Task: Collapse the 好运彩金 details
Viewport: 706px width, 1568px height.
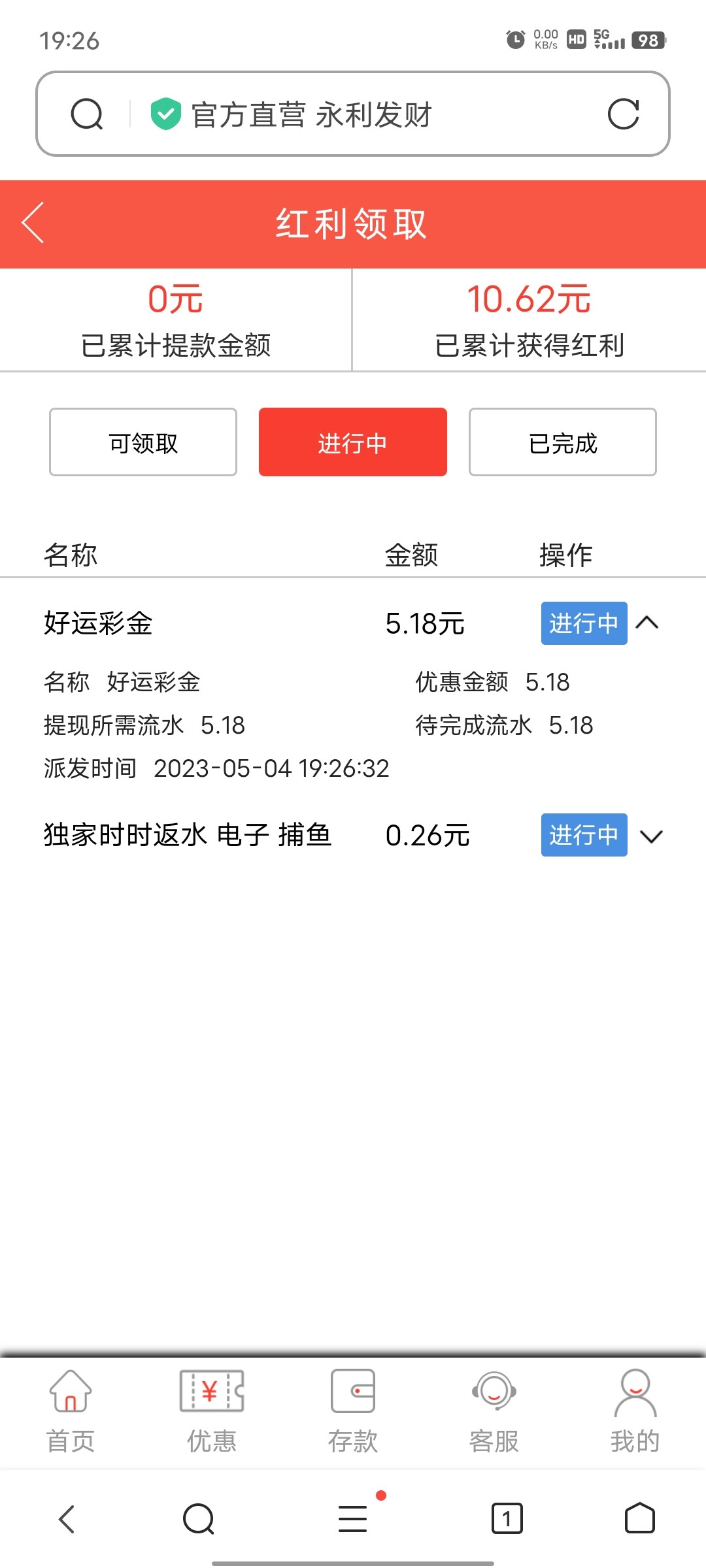Action: (x=647, y=623)
